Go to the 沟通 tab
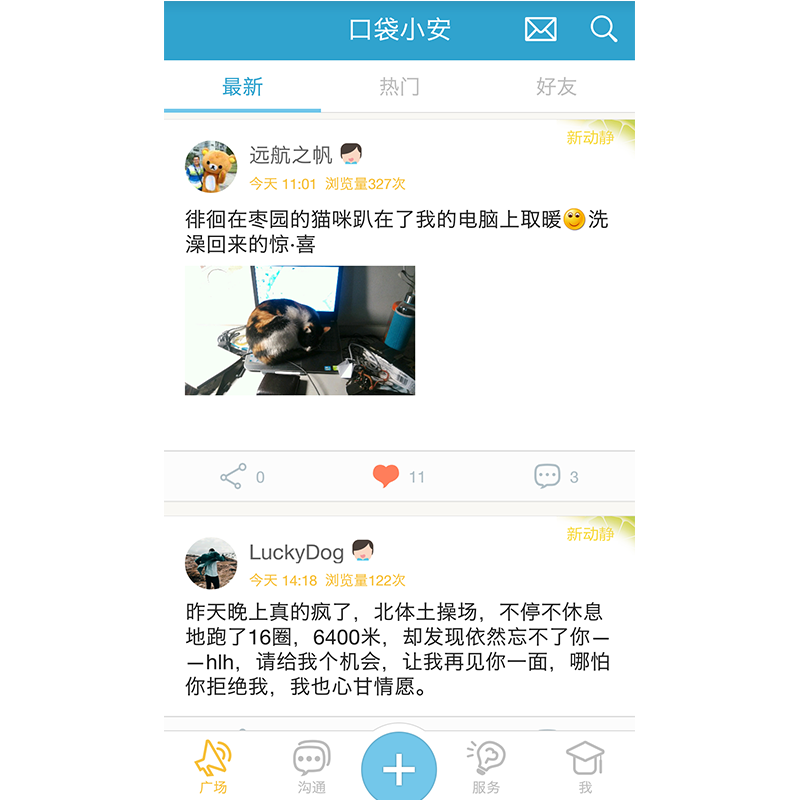The height and width of the screenshot is (800, 800). click(x=311, y=767)
